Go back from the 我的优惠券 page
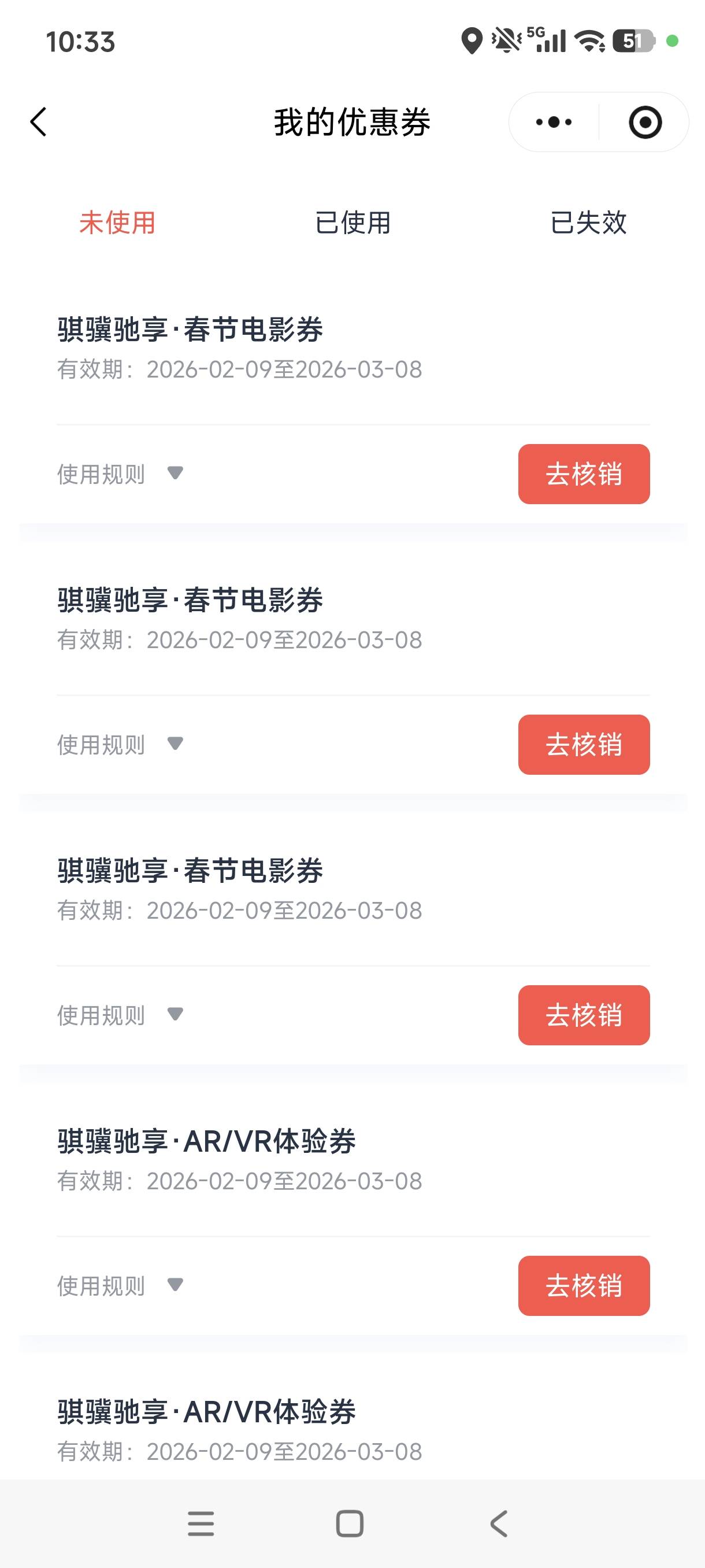The height and width of the screenshot is (1568, 705). [38, 122]
